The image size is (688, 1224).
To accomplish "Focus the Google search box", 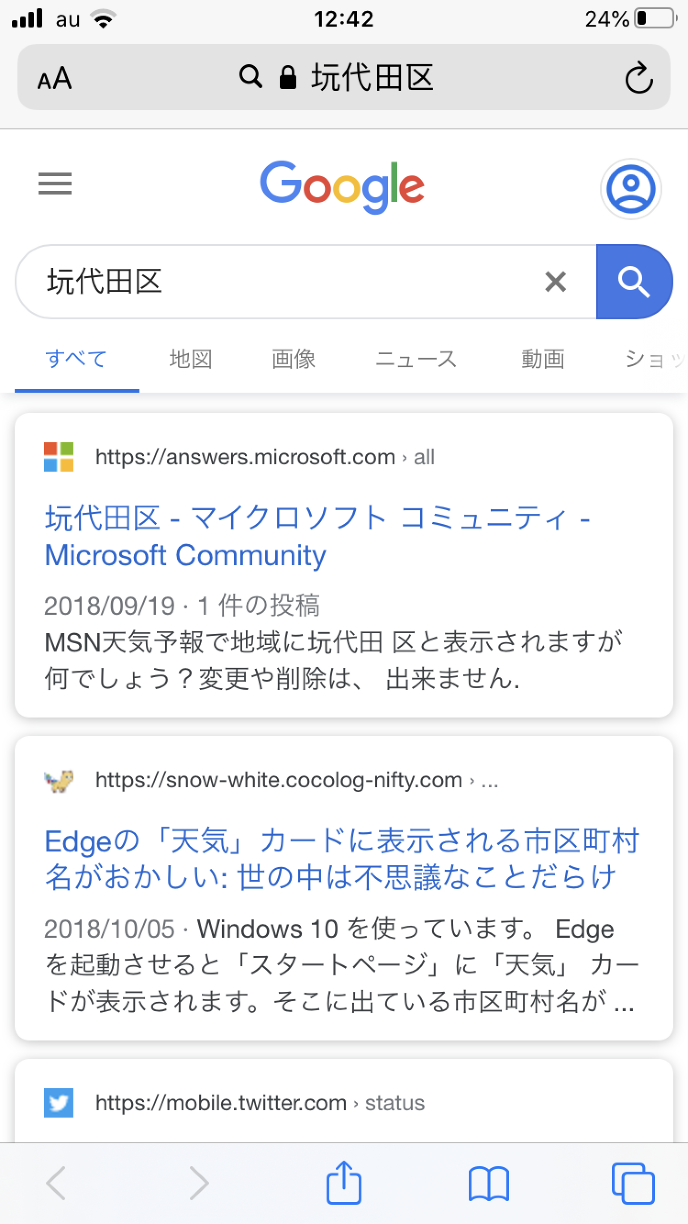I will click(280, 282).
